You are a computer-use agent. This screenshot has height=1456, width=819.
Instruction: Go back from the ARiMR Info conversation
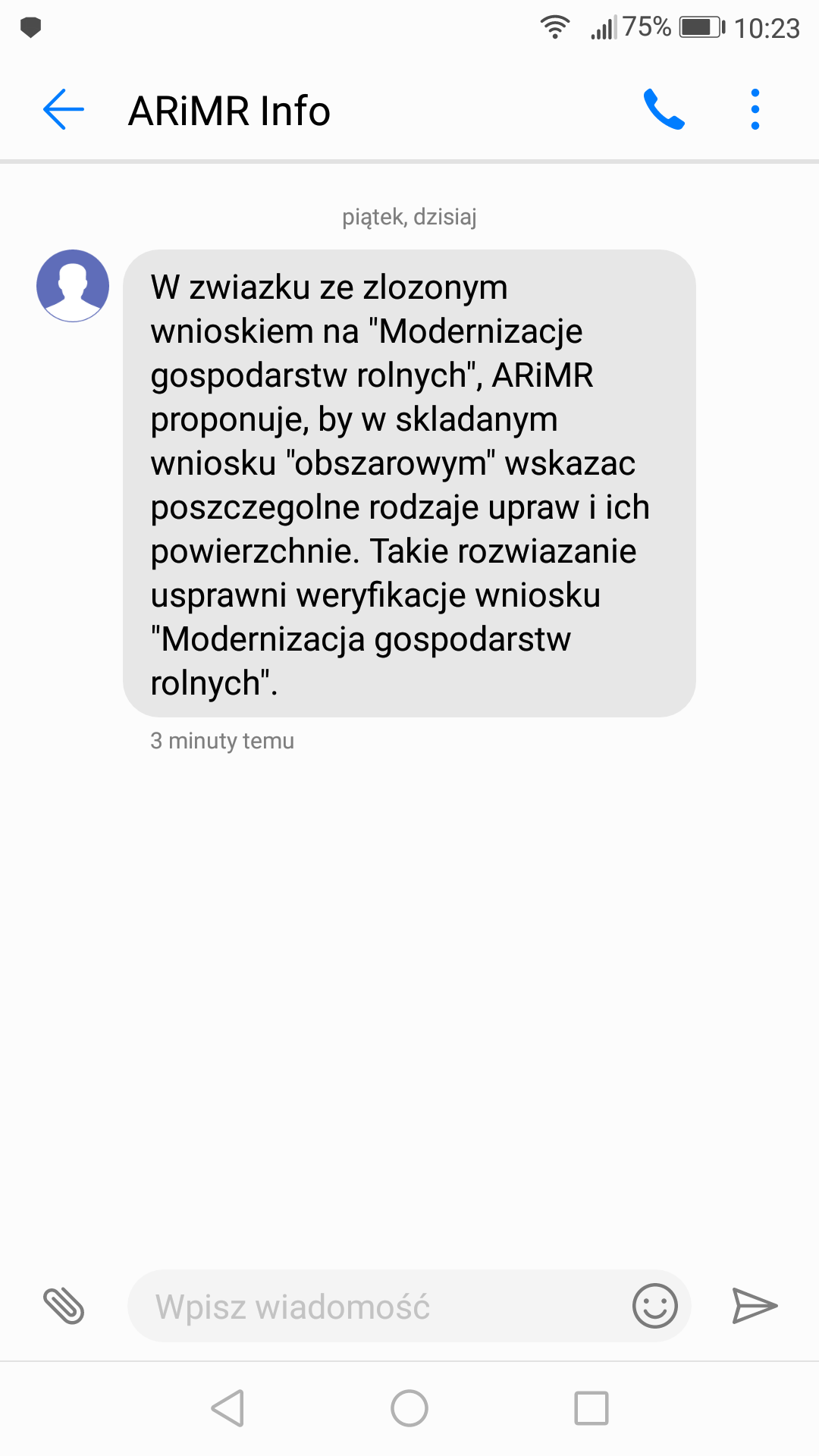(x=64, y=110)
